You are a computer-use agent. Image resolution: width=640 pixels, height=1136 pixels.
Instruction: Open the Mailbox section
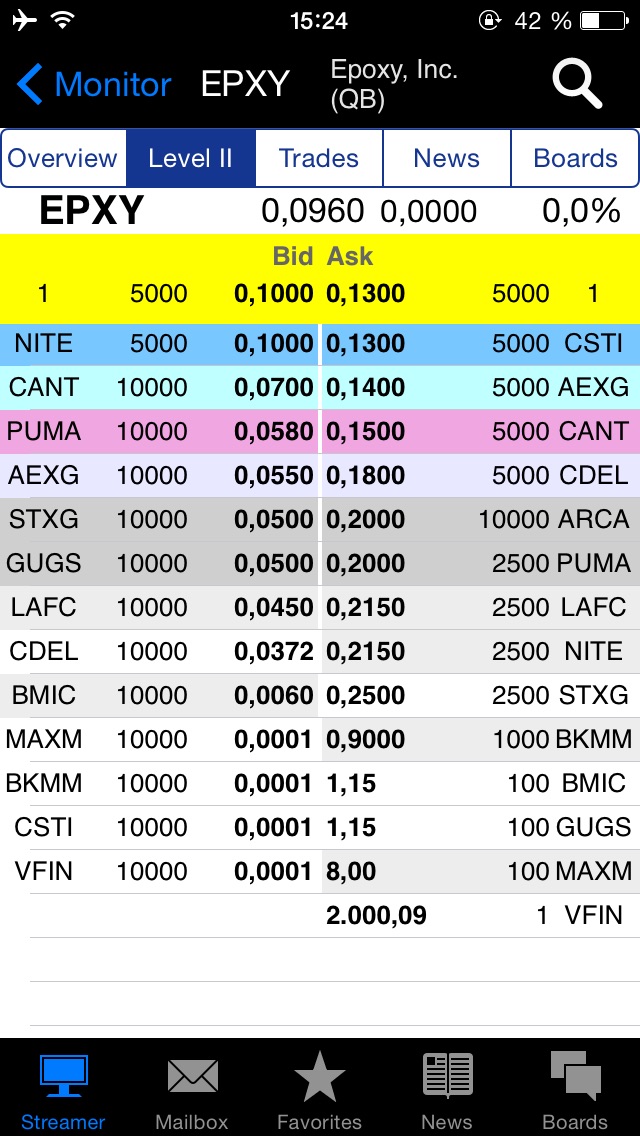point(192,1090)
